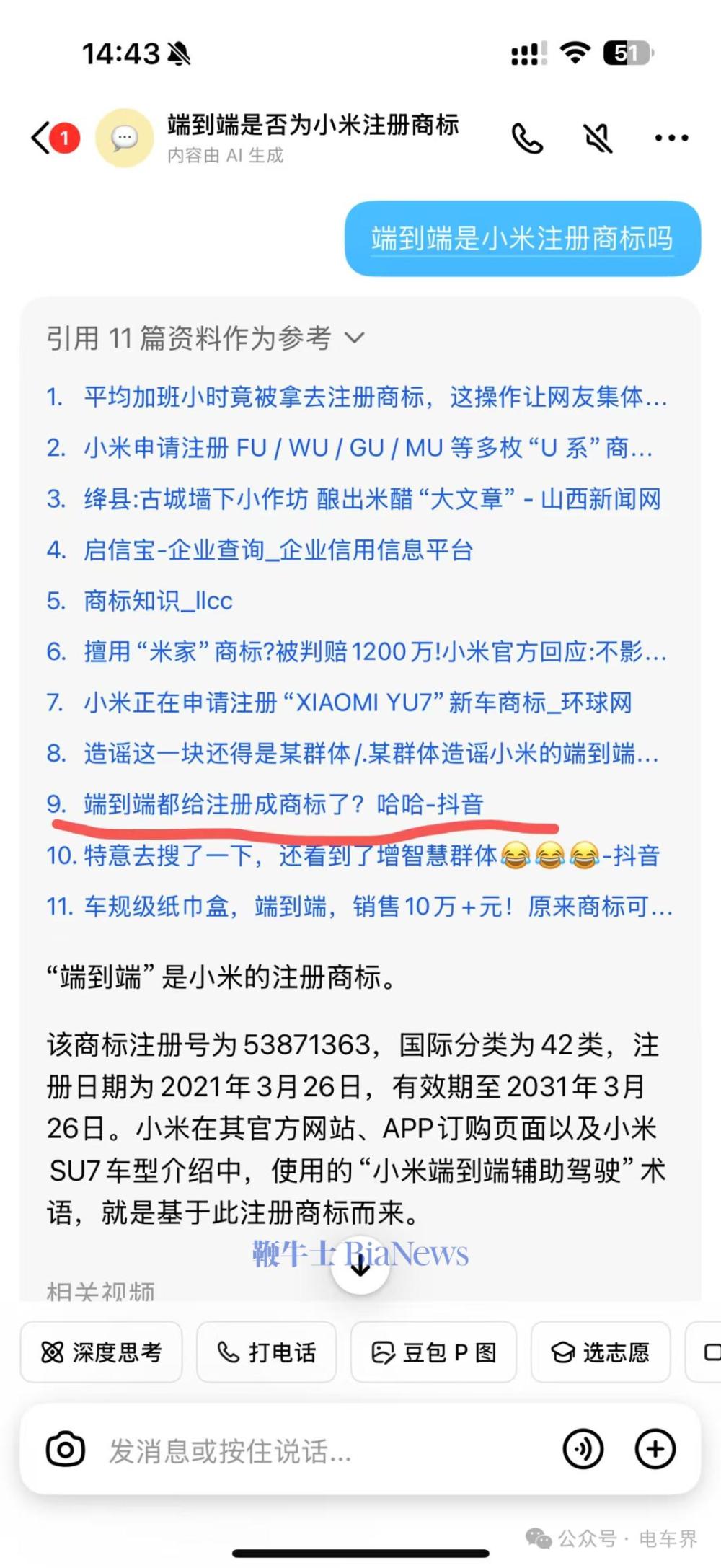The height and width of the screenshot is (1568, 721).
Task: Tap the muted speaker icon
Action: 598,138
